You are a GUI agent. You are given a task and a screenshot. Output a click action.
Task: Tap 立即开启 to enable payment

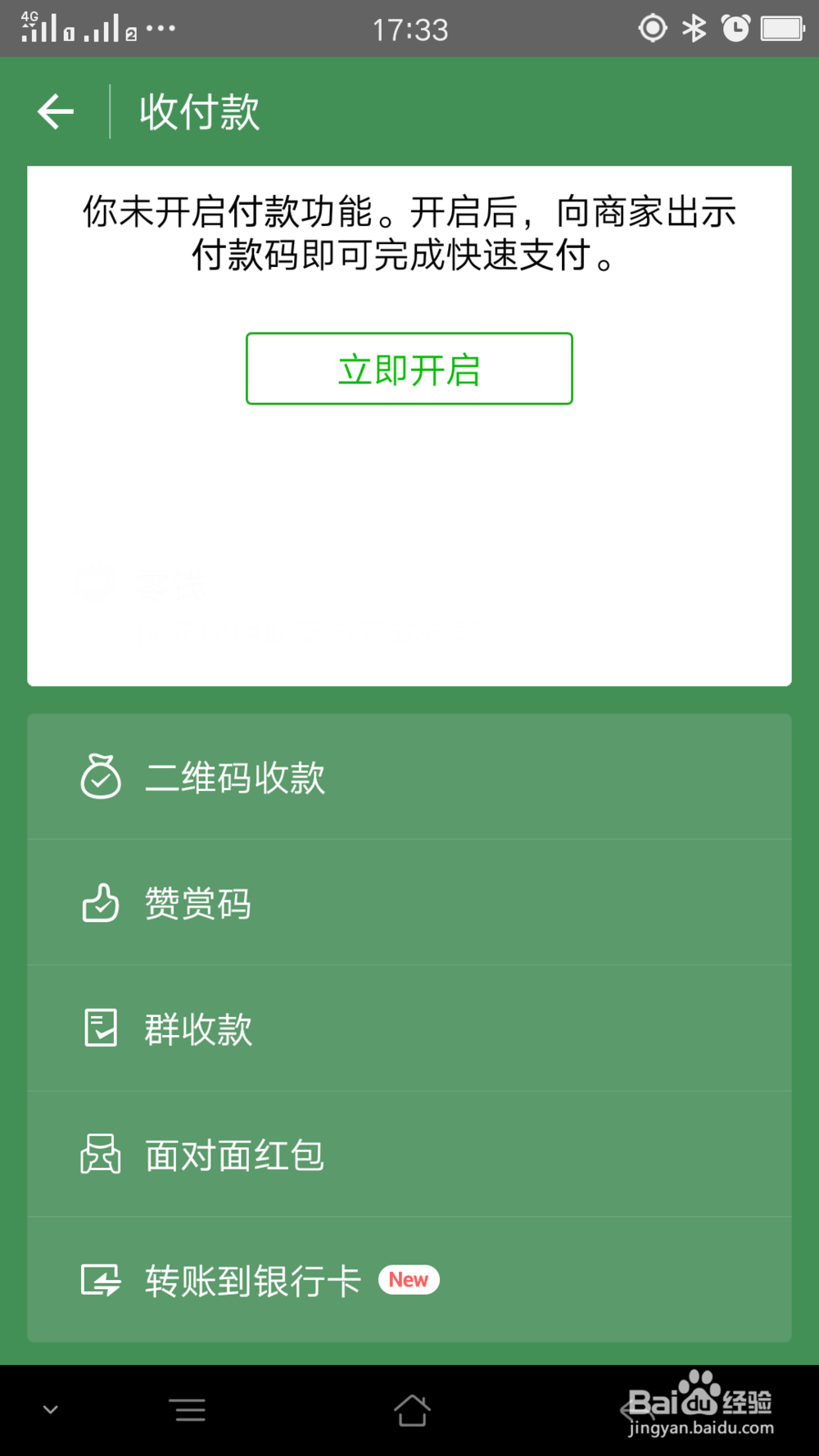click(x=409, y=369)
